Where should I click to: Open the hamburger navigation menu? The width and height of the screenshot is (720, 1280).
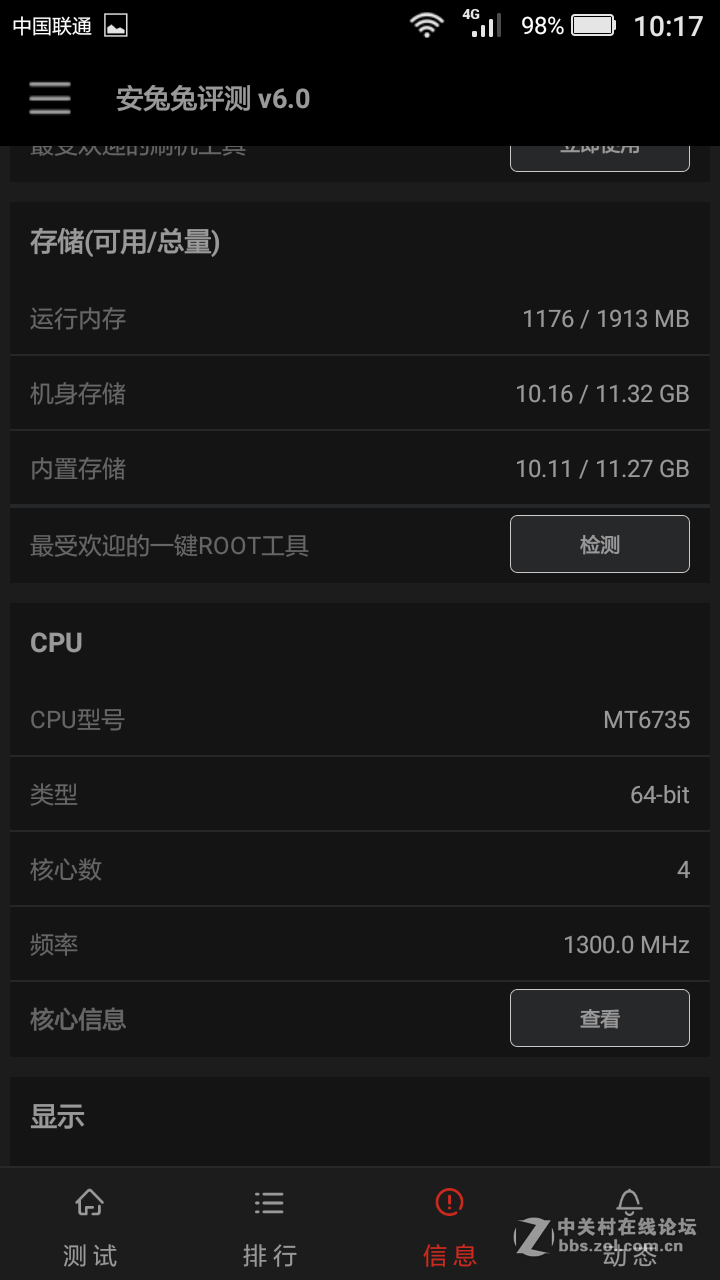[x=49, y=98]
